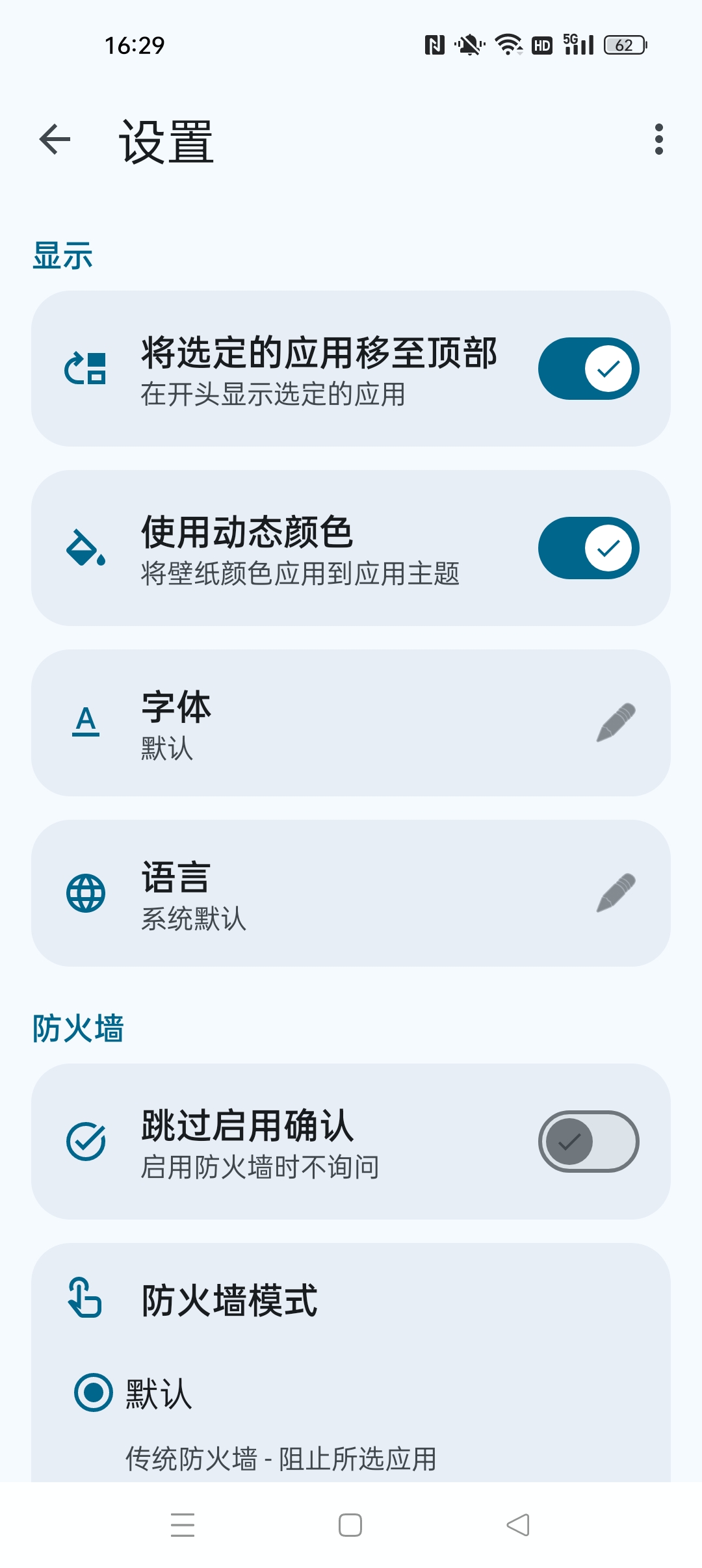Go back using the top arrow

(x=55, y=139)
